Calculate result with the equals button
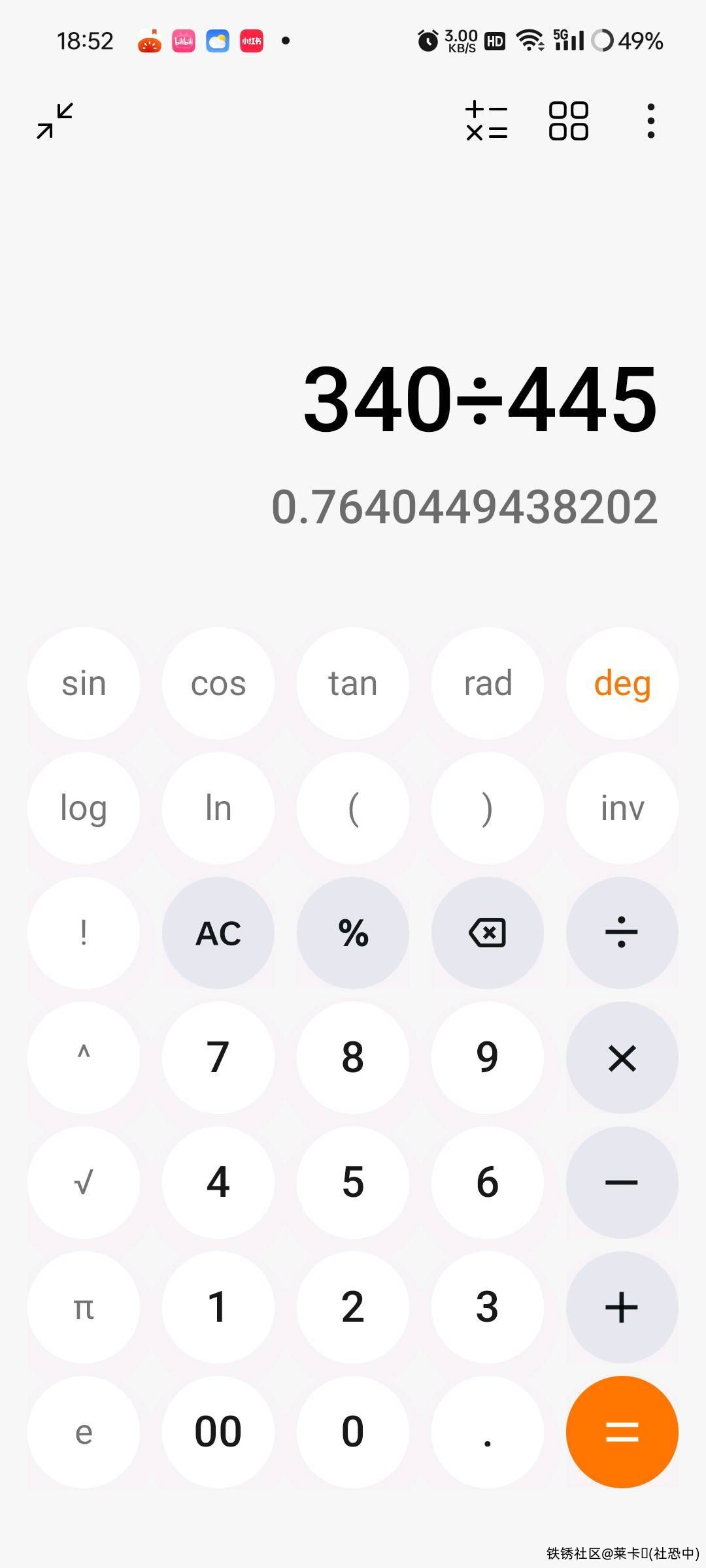 point(622,1431)
